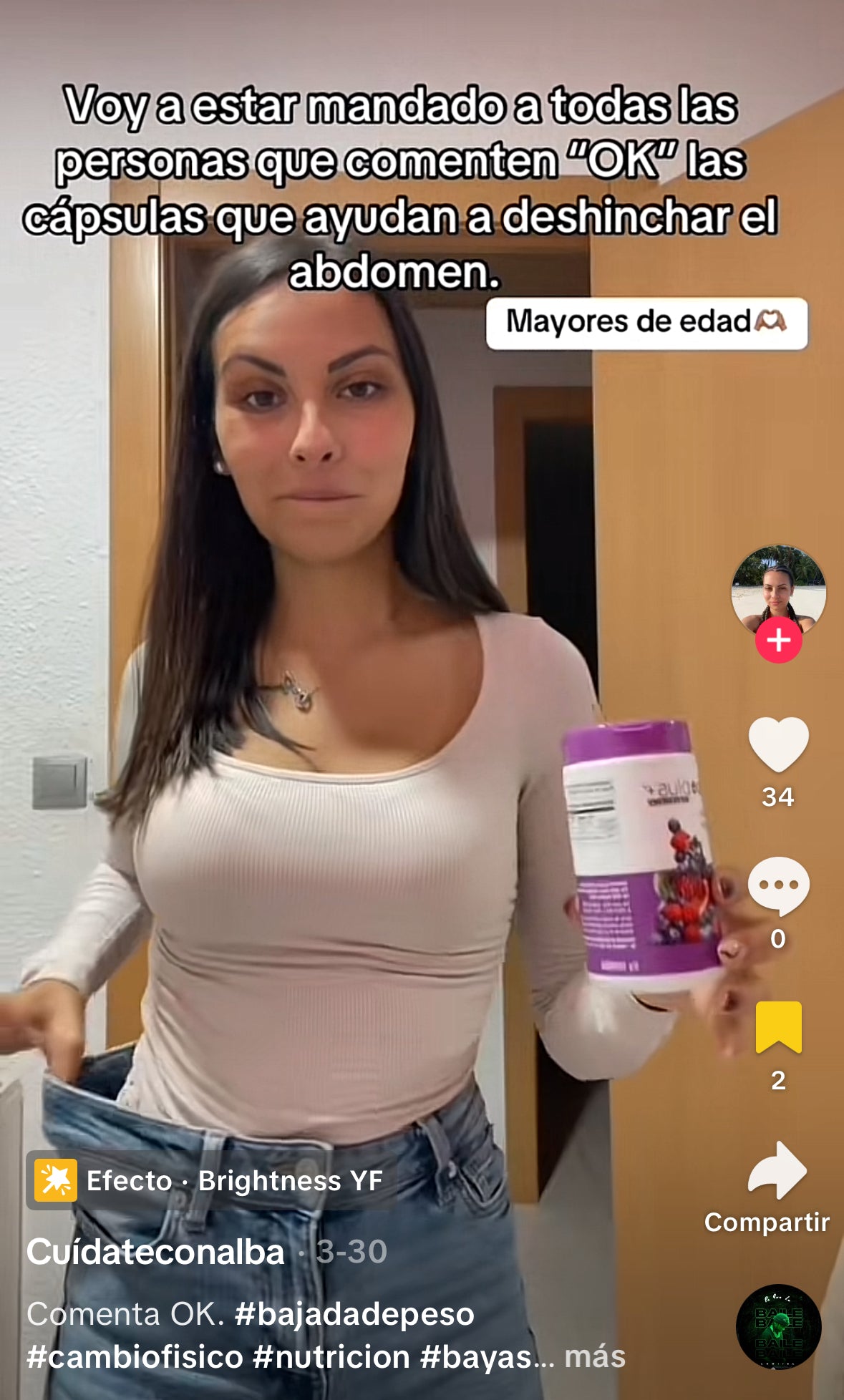
Task: Open the #cambiofisico hashtag
Action: pyautogui.click(x=135, y=1357)
